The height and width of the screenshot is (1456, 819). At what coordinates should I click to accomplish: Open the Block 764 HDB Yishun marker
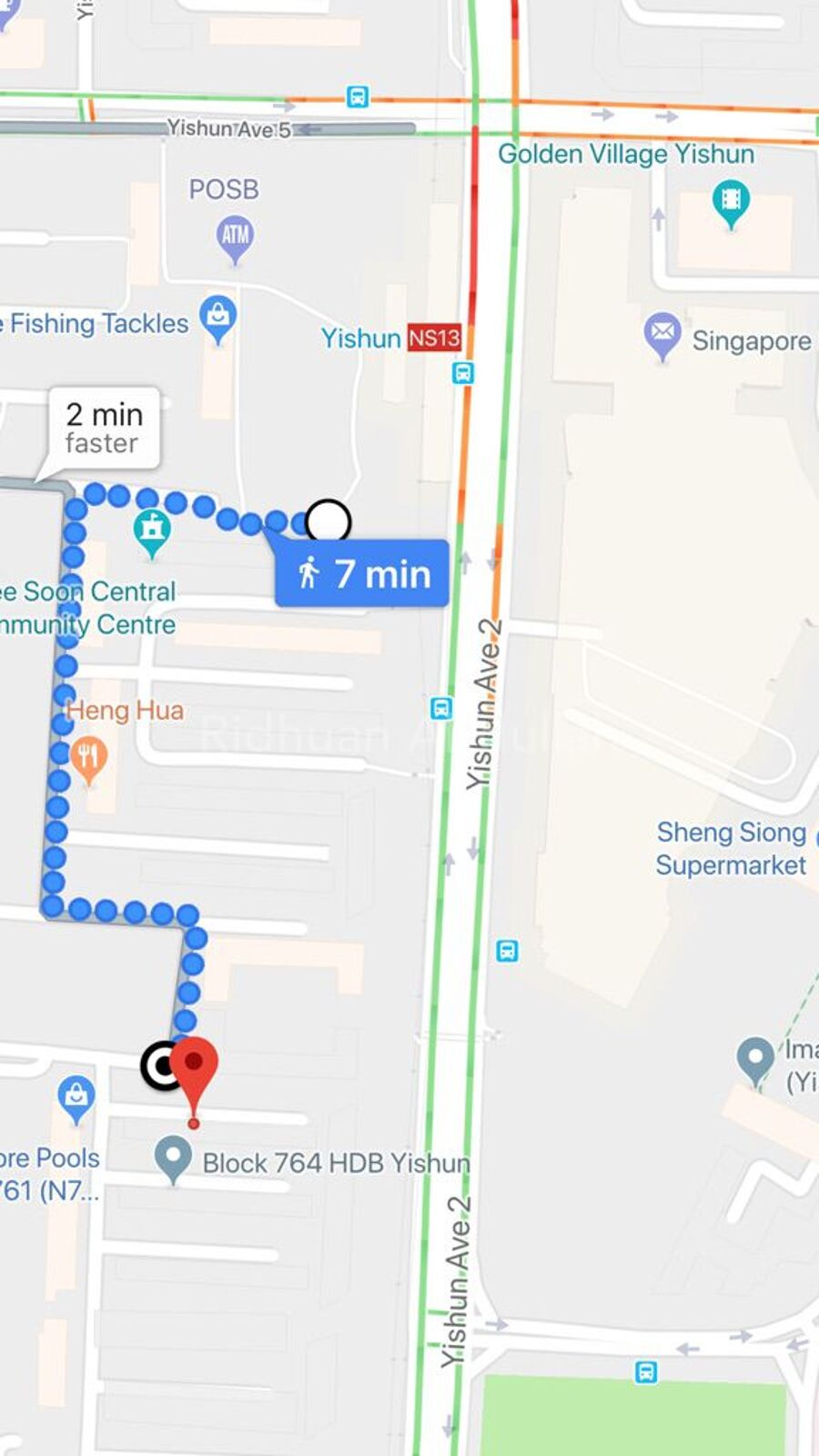point(173,1158)
